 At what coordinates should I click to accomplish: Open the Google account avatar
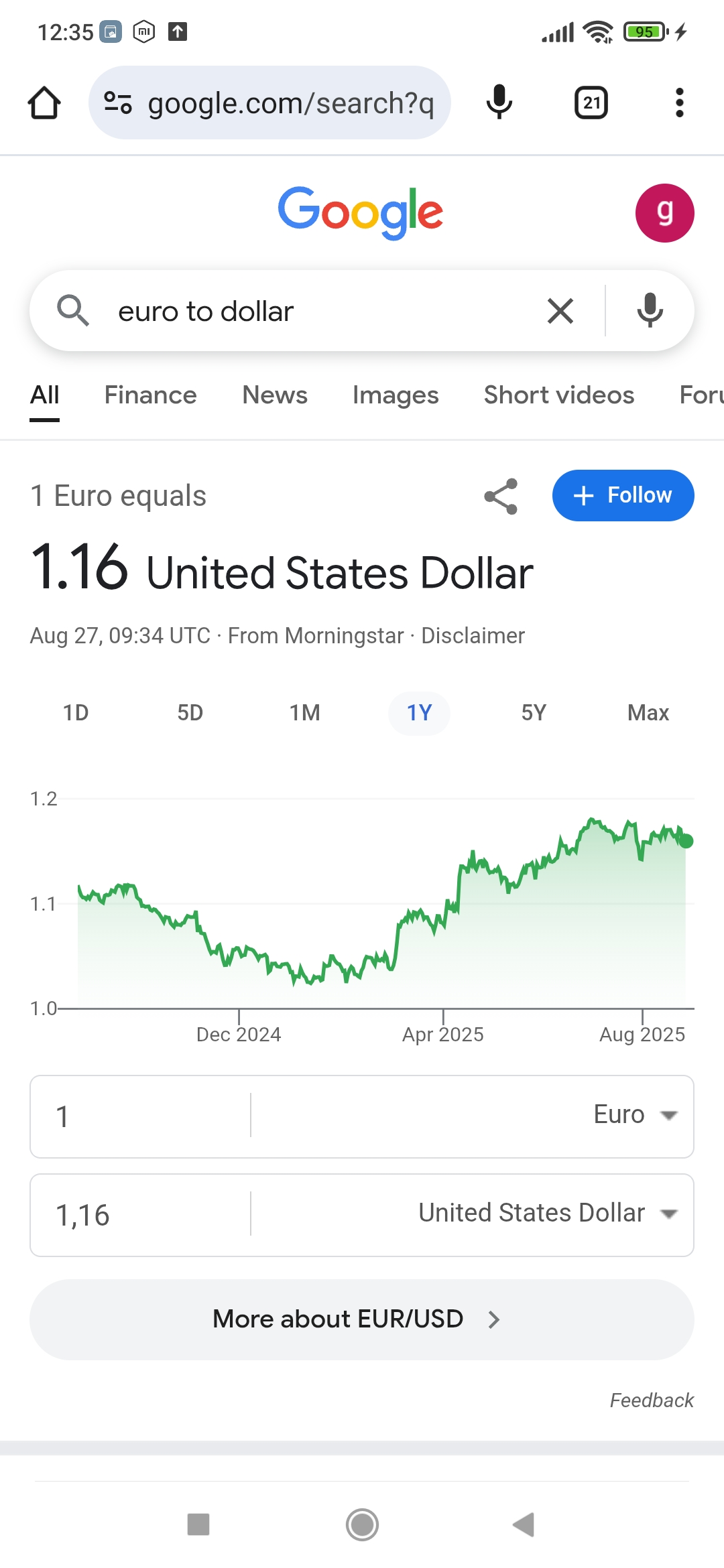click(664, 213)
